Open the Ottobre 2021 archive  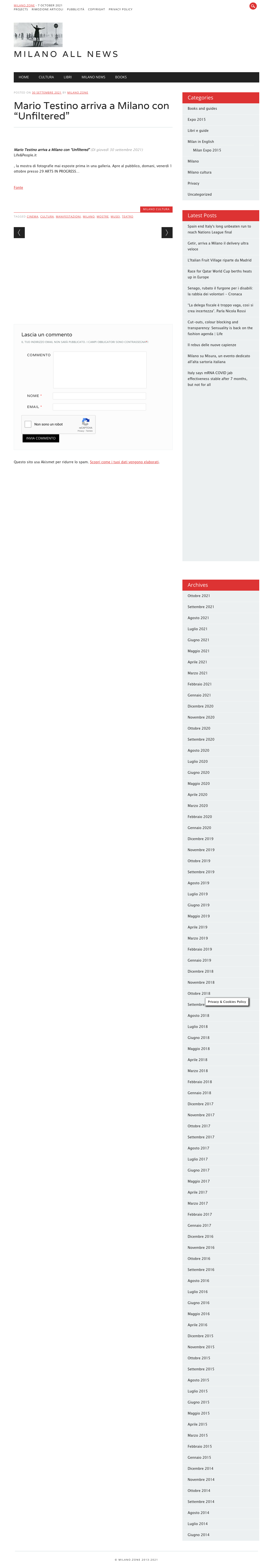(199, 596)
